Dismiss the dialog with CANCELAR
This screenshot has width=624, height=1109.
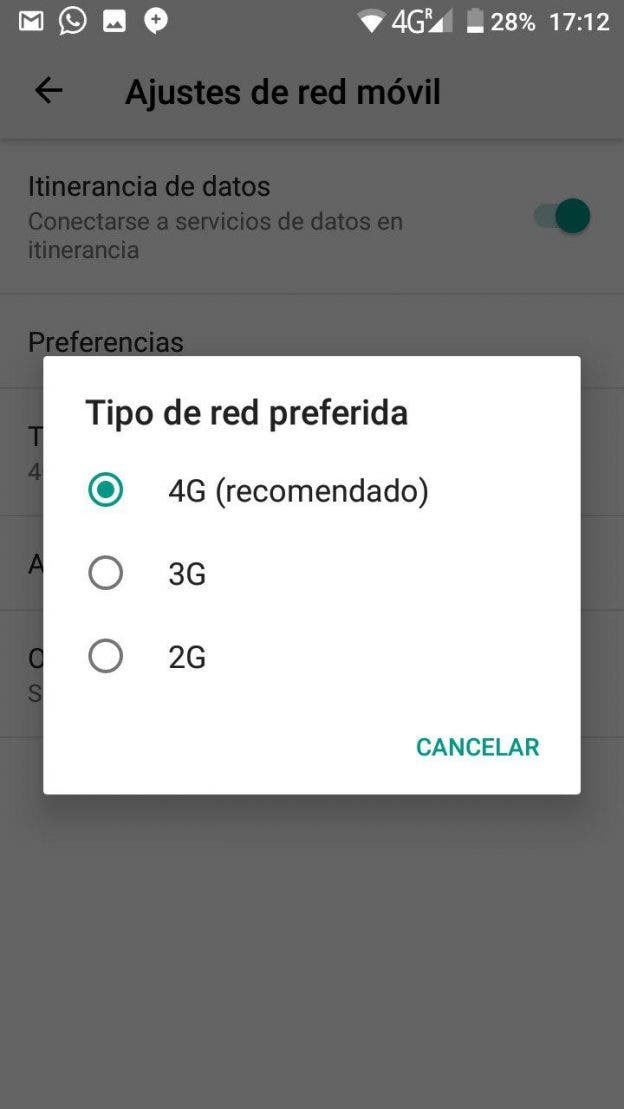[477, 747]
